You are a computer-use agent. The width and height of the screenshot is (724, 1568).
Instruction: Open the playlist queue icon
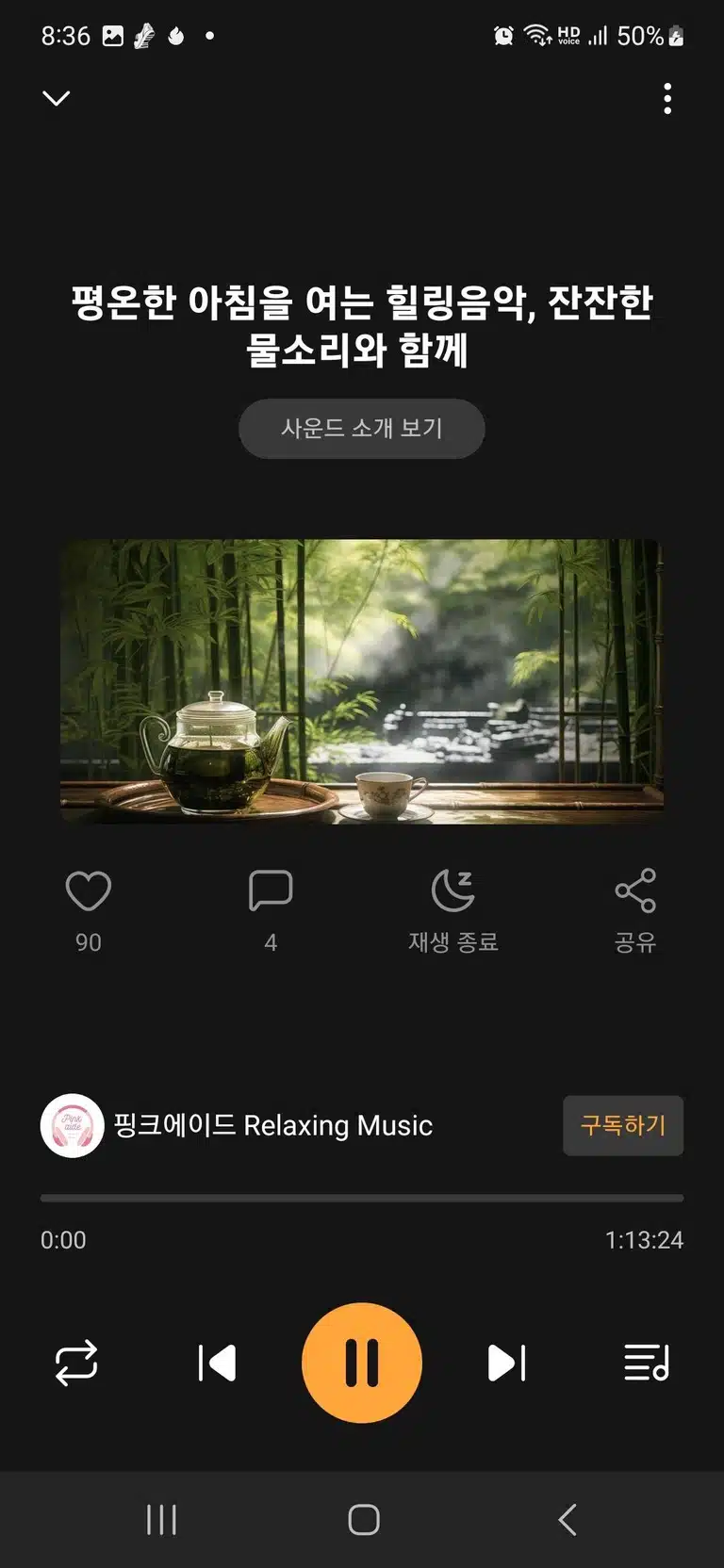[647, 1363]
